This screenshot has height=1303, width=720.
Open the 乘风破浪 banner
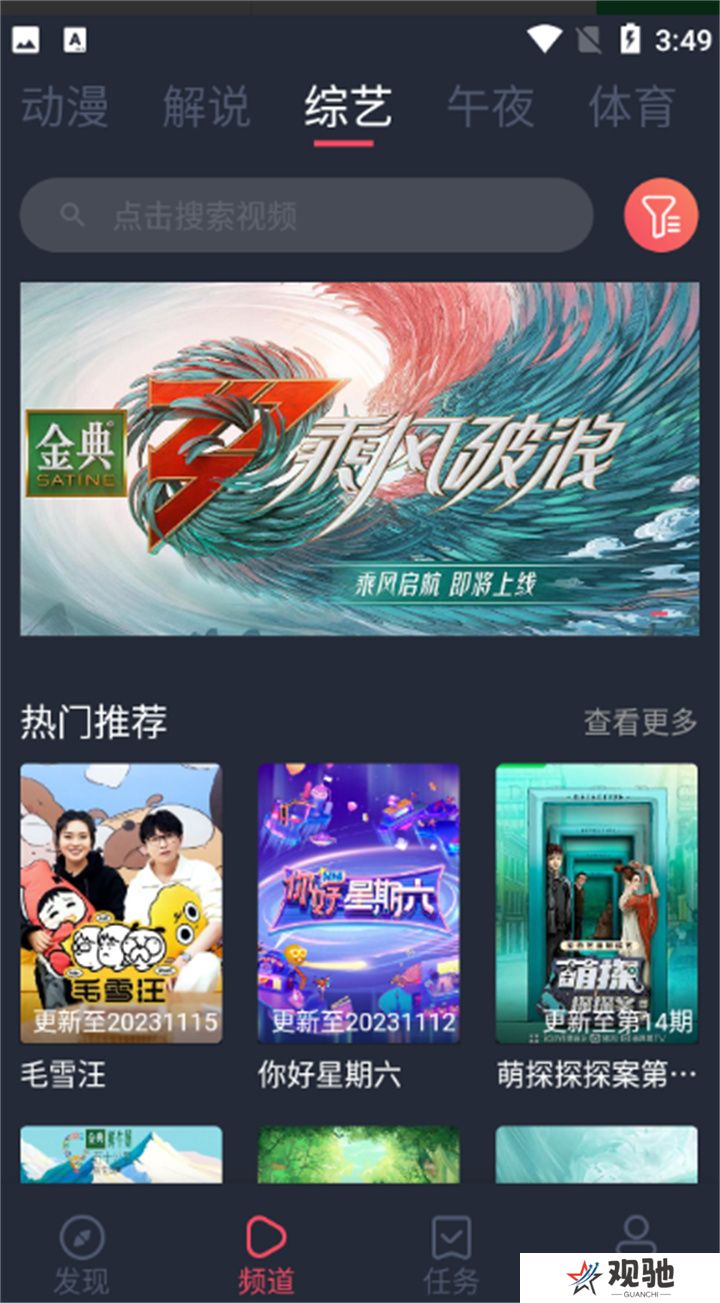360,458
